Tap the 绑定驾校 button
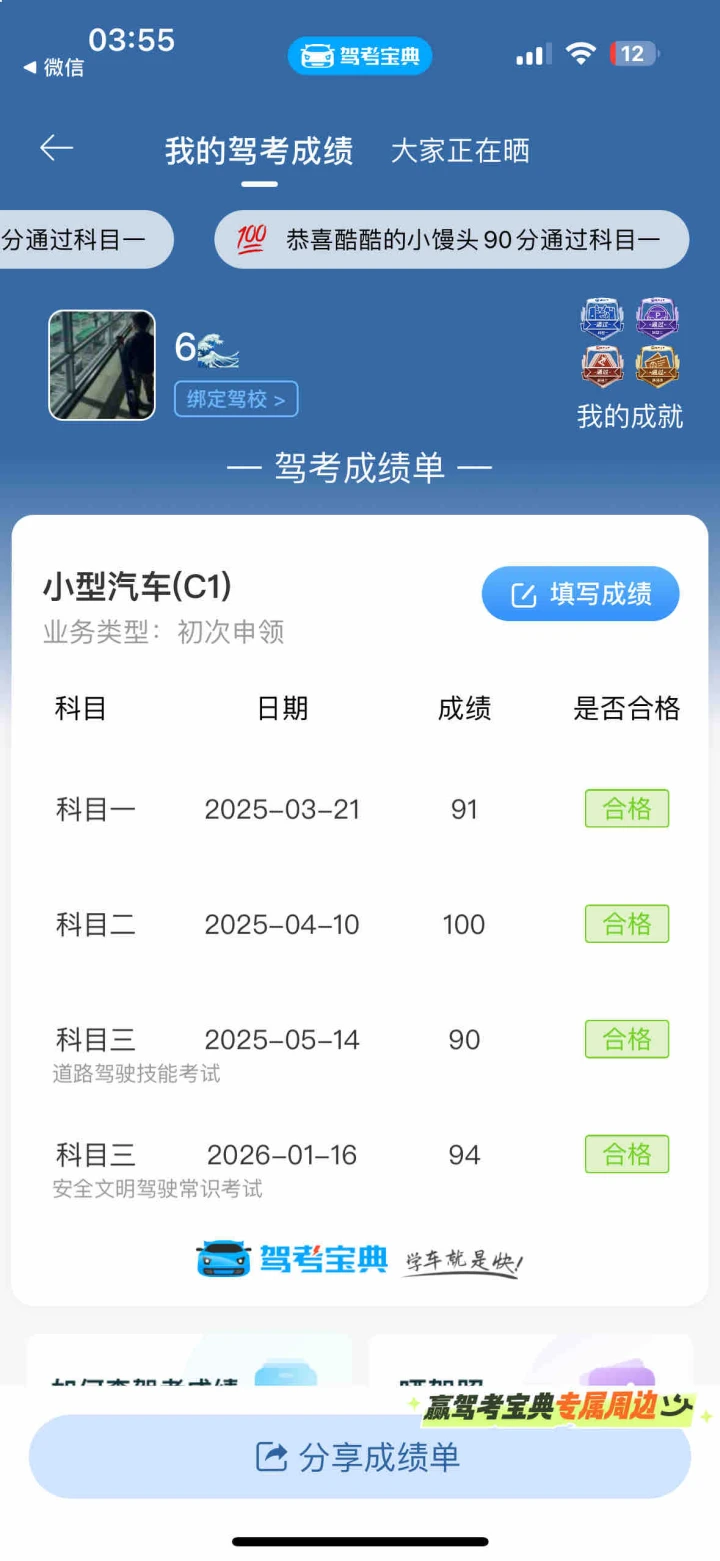Screen dimensions: 720x1561 pyautogui.click(x=236, y=399)
